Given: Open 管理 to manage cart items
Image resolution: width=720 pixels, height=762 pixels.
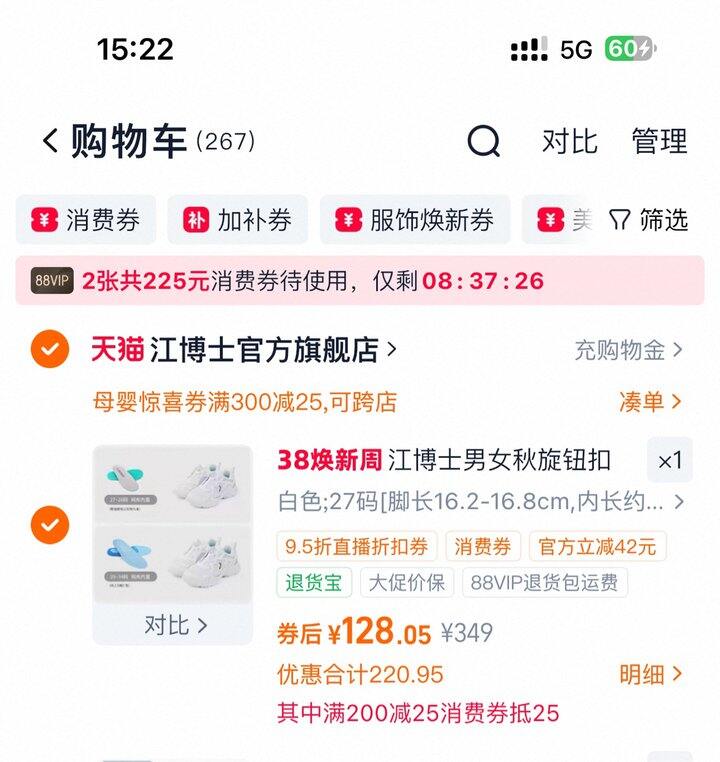Looking at the screenshot, I should coord(659,142).
